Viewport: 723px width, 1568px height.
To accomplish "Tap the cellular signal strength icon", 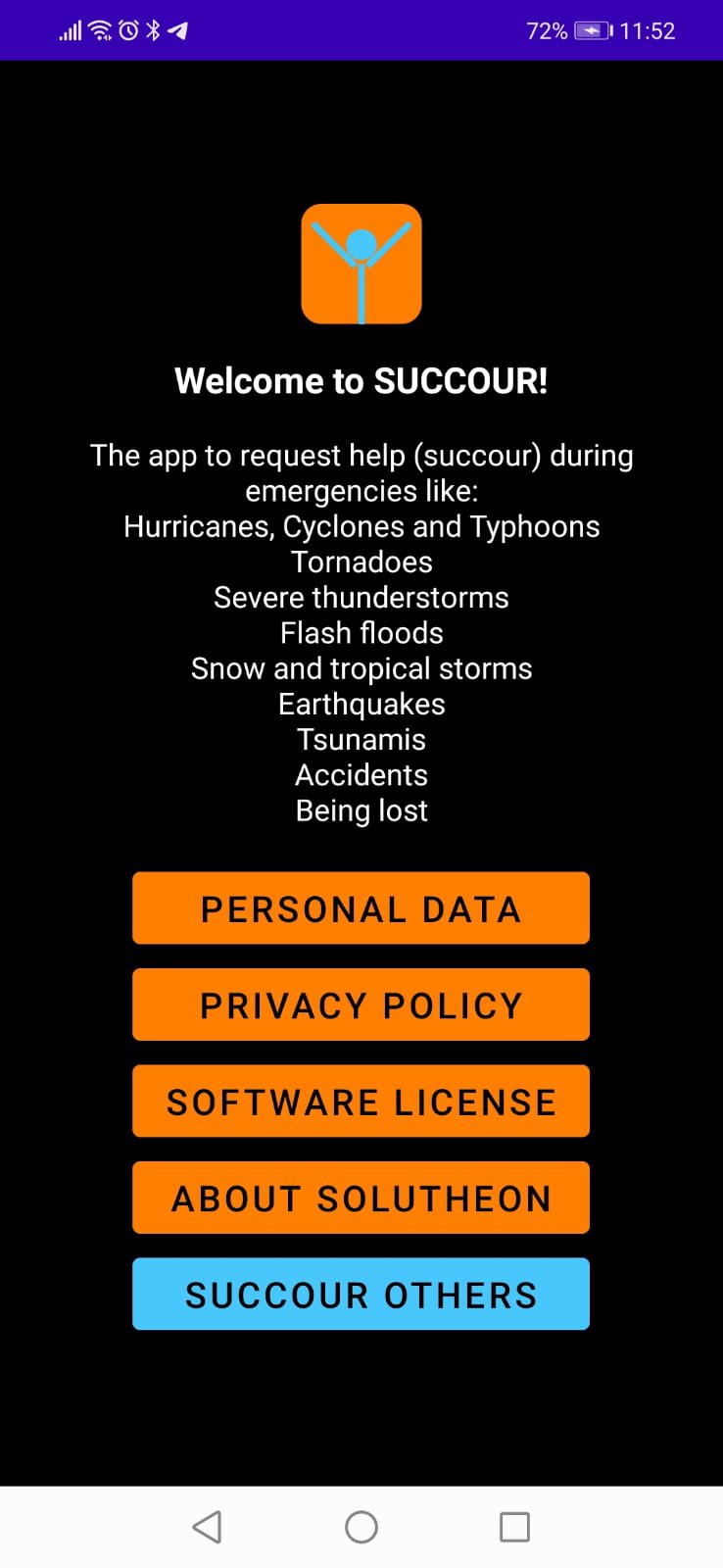I will 69,29.
